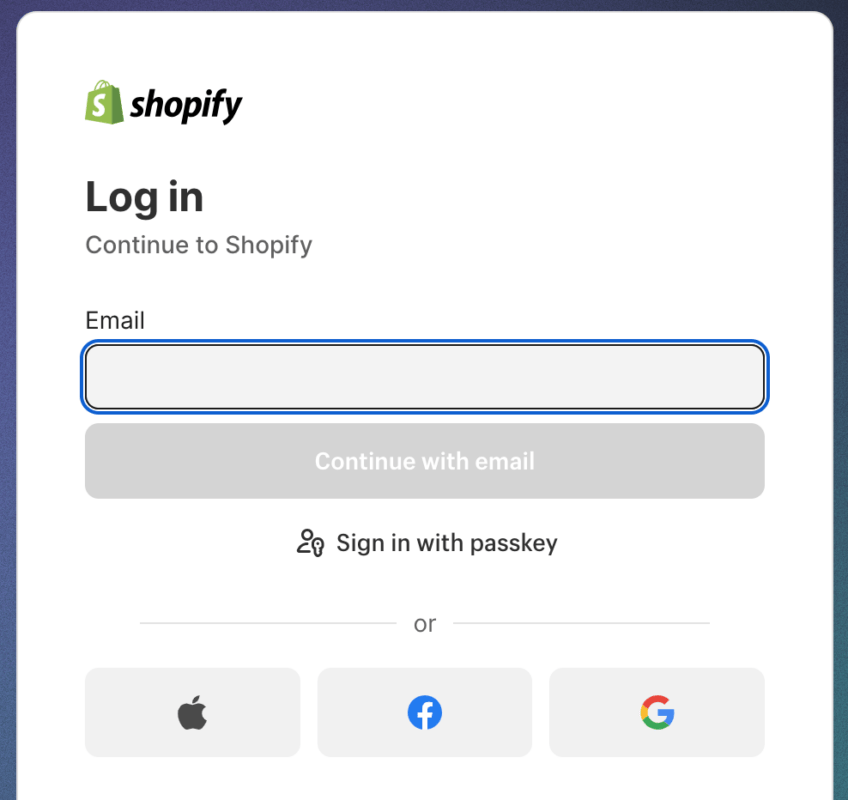
Task: Focus the Email input field
Action: pos(424,378)
